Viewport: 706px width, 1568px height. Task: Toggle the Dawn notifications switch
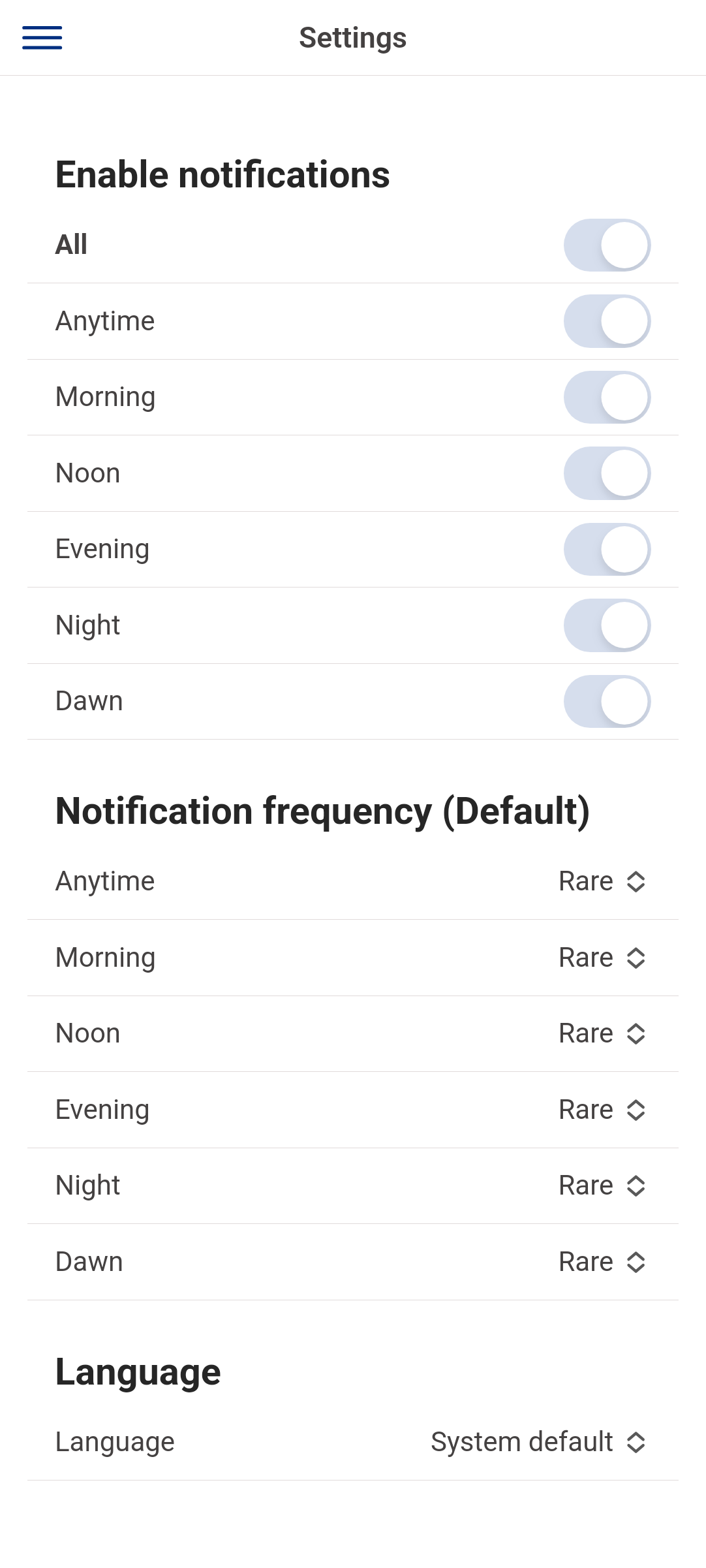(x=607, y=700)
